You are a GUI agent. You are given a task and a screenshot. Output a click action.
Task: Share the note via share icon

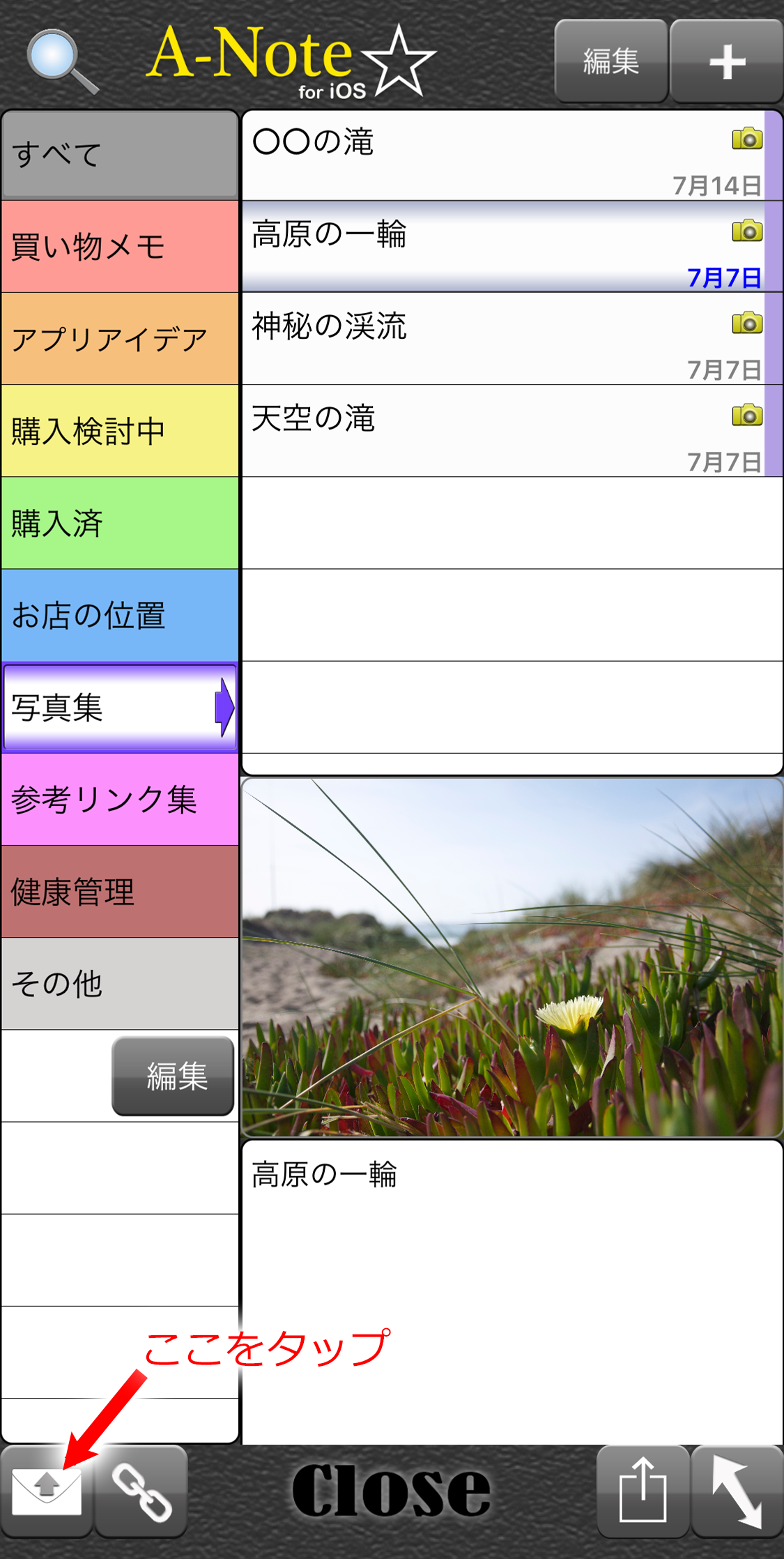point(643,1491)
